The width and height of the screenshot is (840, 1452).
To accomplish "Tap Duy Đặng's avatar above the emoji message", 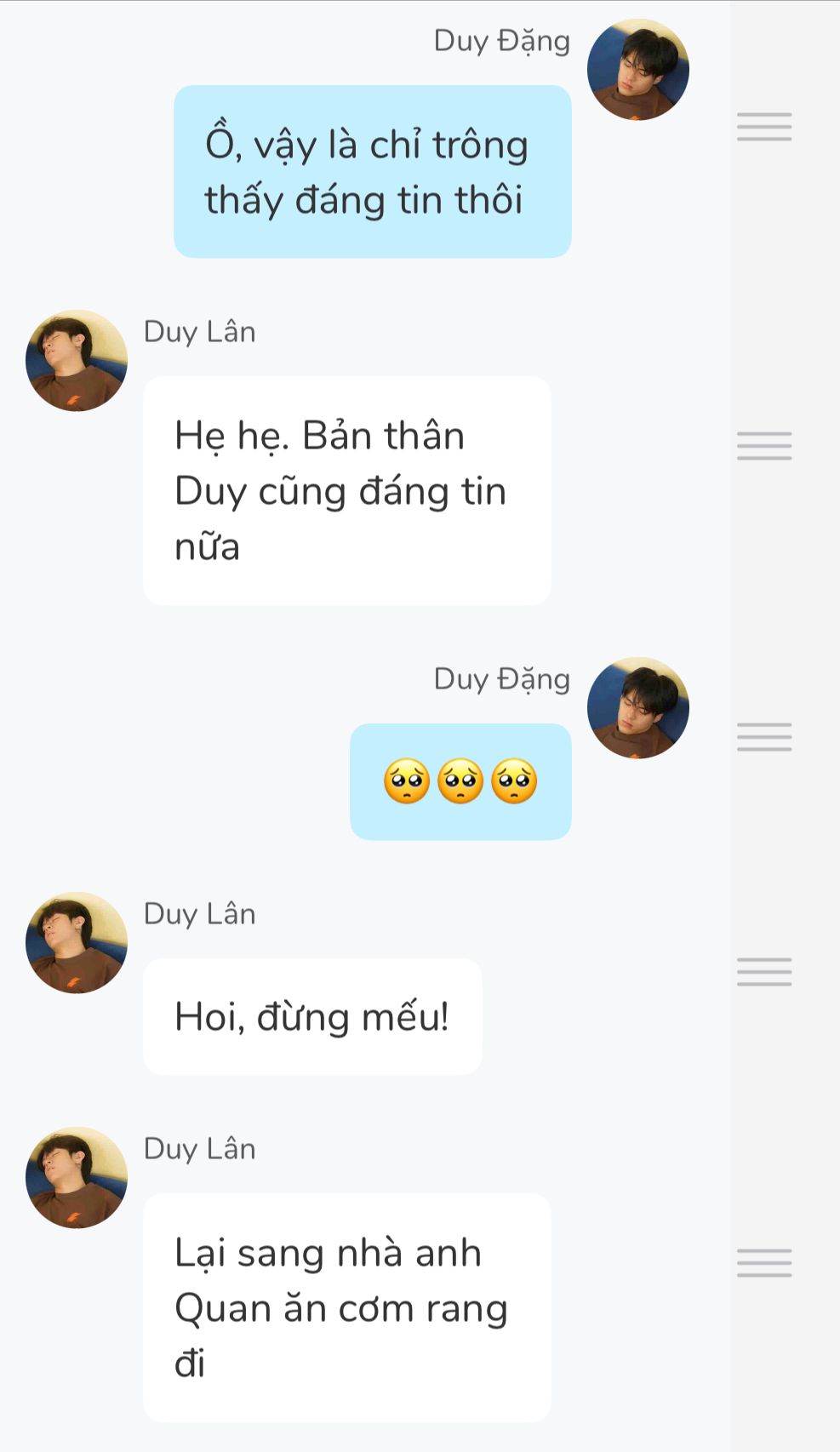I will pyautogui.click(x=638, y=708).
